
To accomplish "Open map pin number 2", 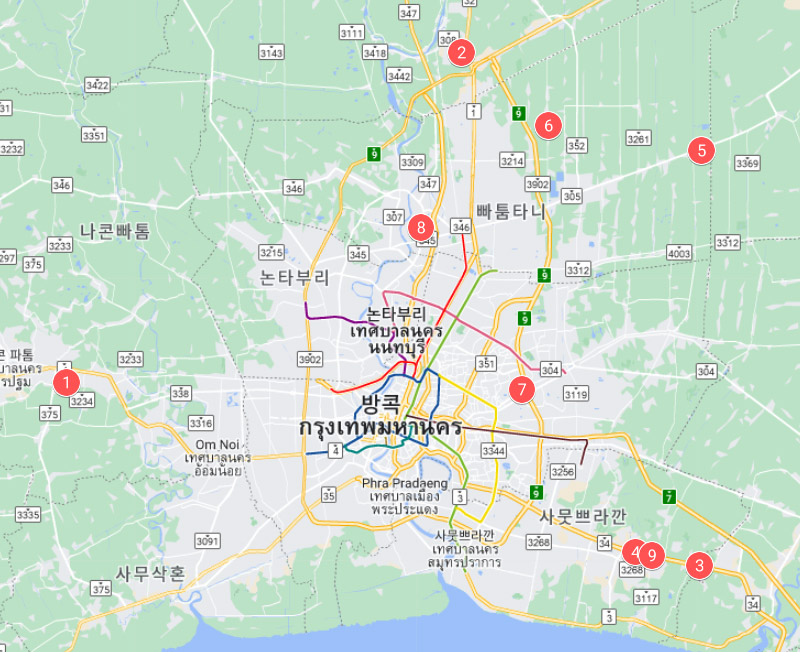I will pos(461,52).
